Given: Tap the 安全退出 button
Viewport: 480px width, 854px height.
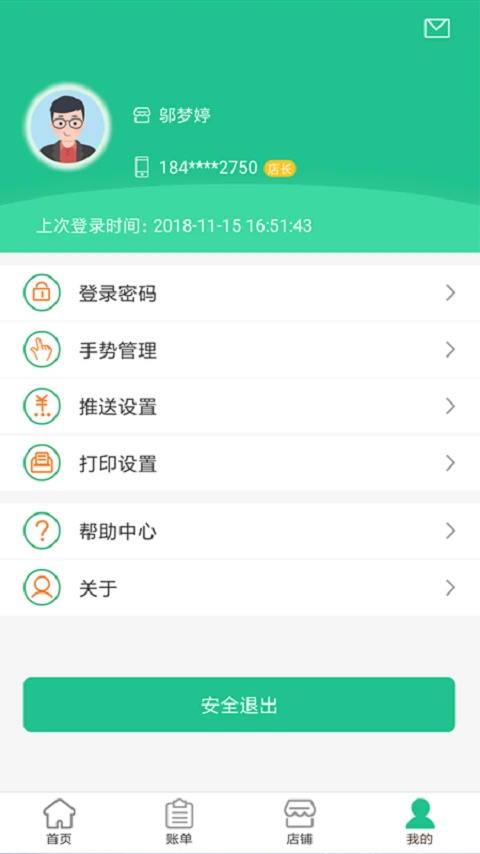Looking at the screenshot, I should pyautogui.click(x=239, y=705).
